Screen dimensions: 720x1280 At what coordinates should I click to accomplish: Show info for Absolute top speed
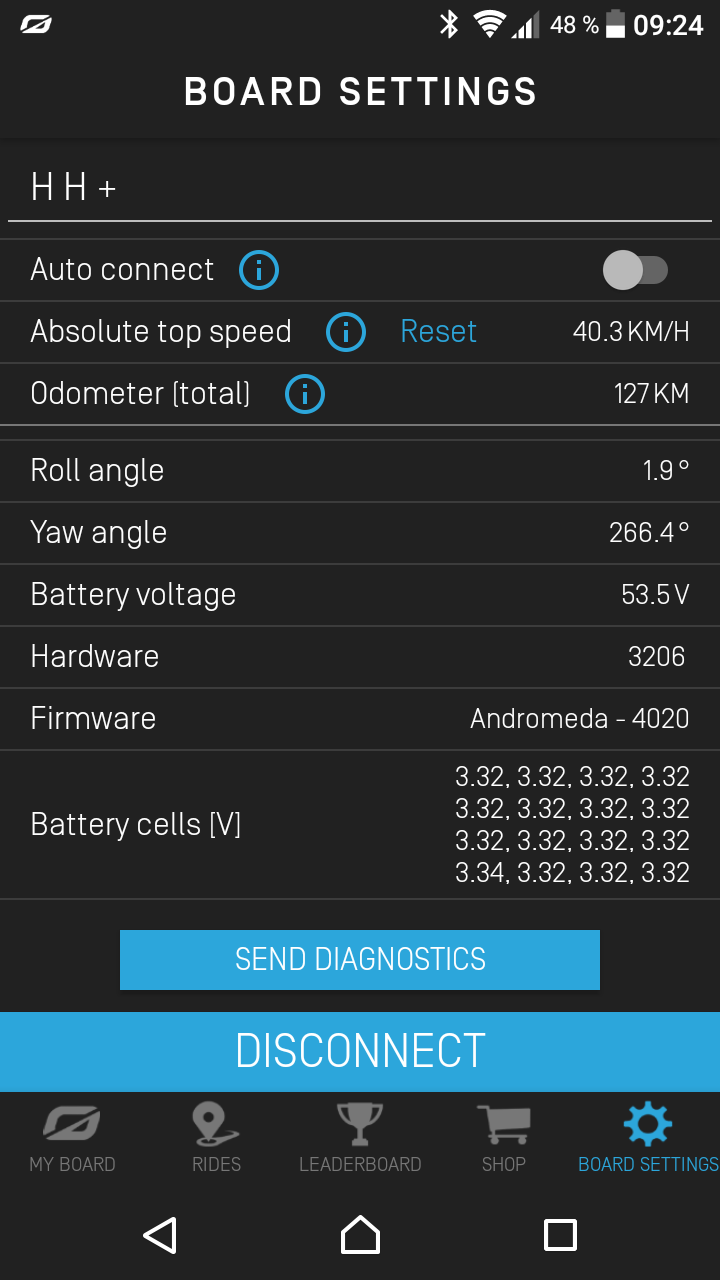346,332
